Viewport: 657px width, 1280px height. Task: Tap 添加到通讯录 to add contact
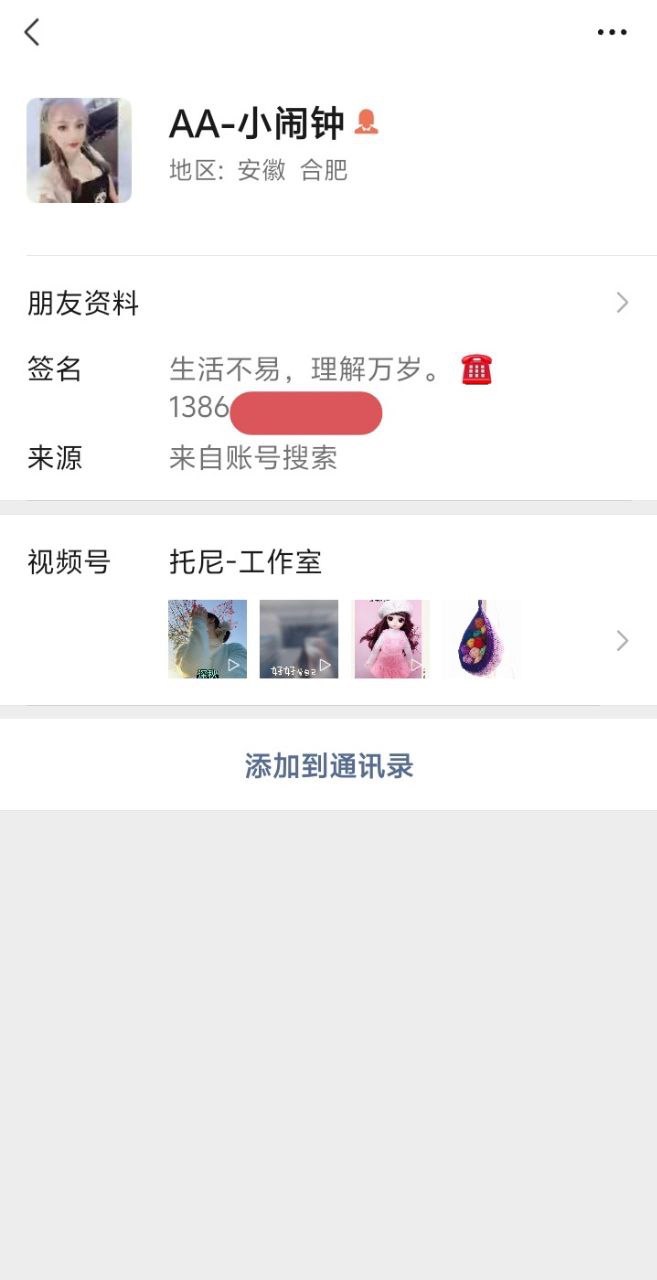(x=328, y=766)
